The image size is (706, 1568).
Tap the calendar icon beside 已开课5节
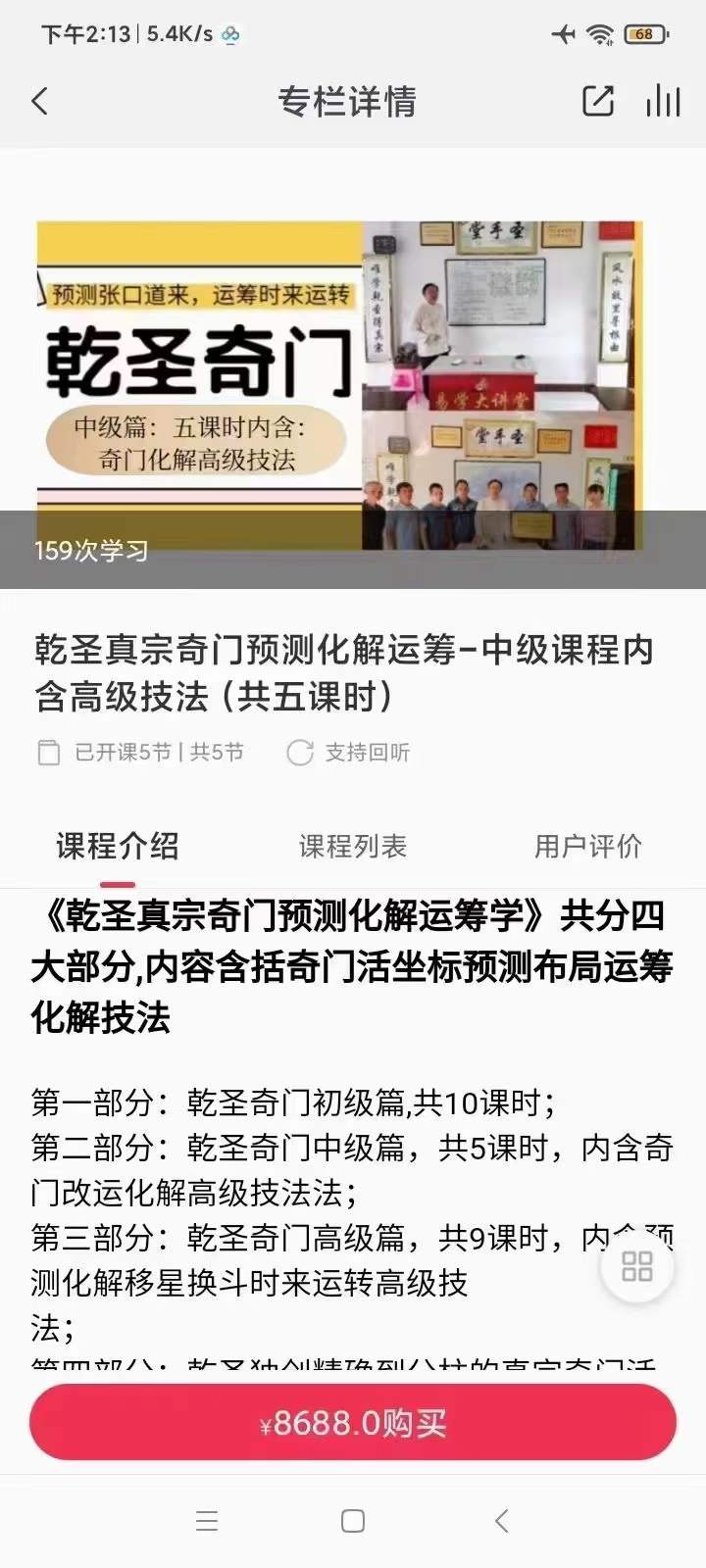(x=47, y=753)
